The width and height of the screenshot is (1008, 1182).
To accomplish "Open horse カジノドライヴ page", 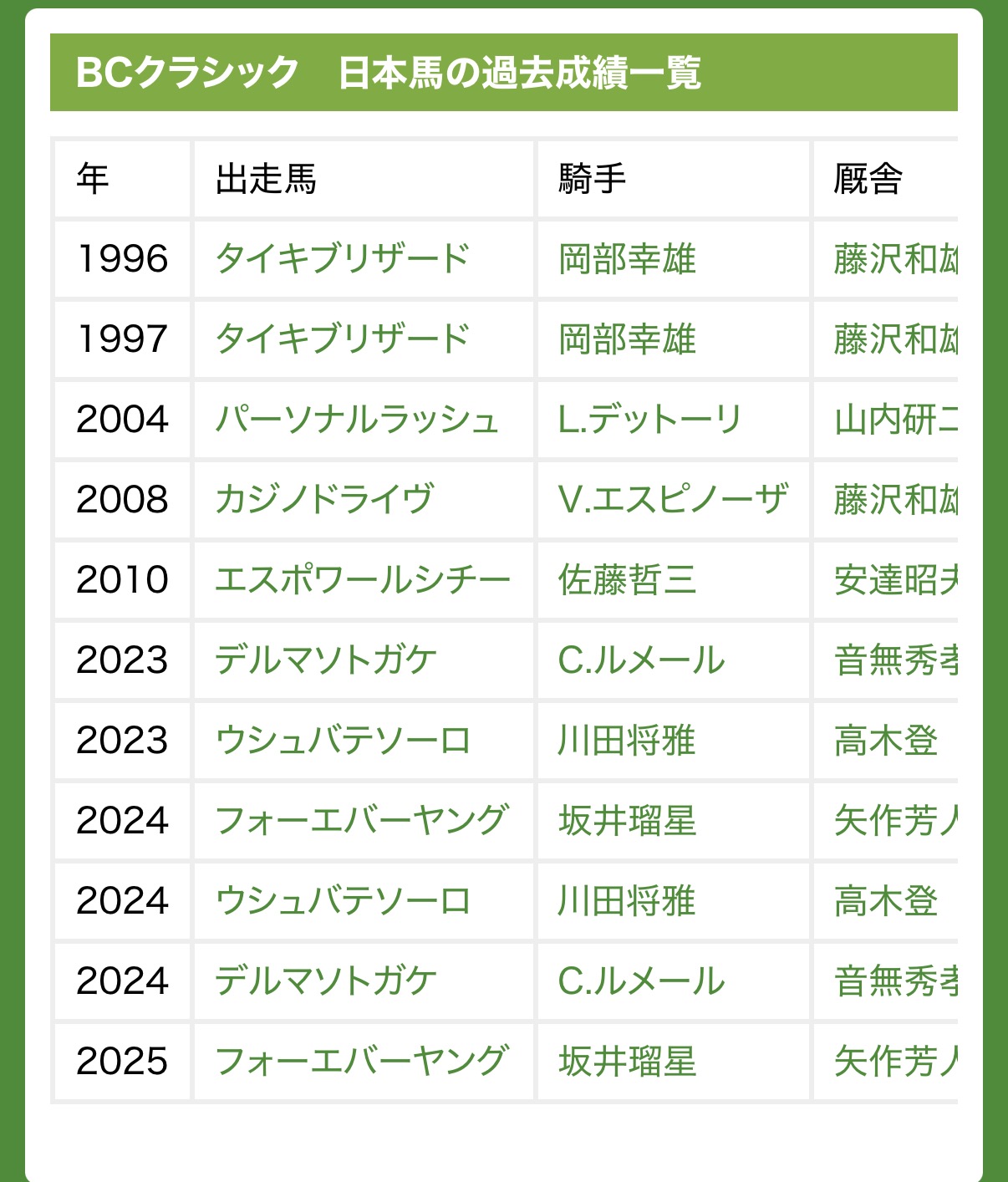I will (x=324, y=499).
